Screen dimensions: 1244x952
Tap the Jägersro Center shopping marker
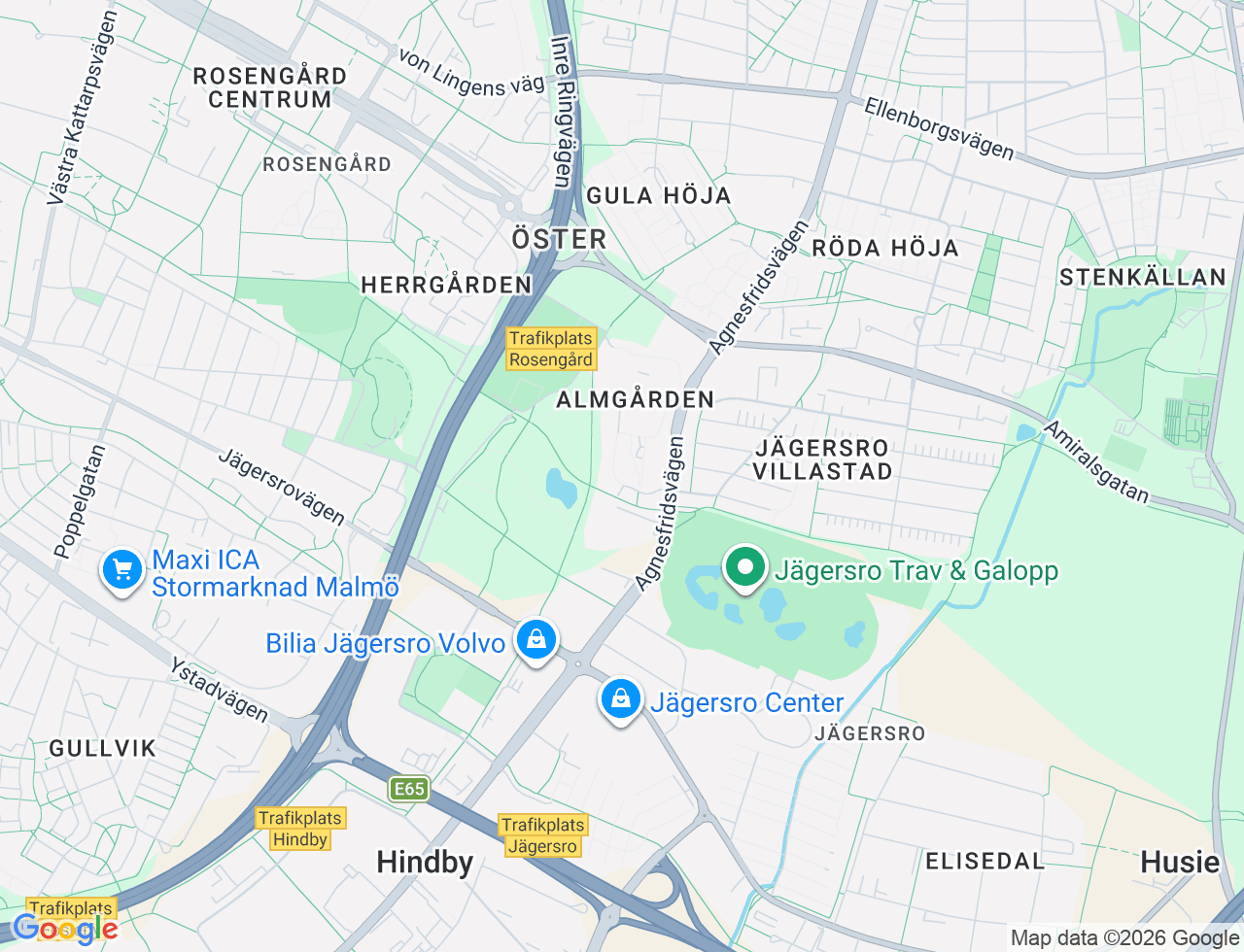click(x=621, y=699)
